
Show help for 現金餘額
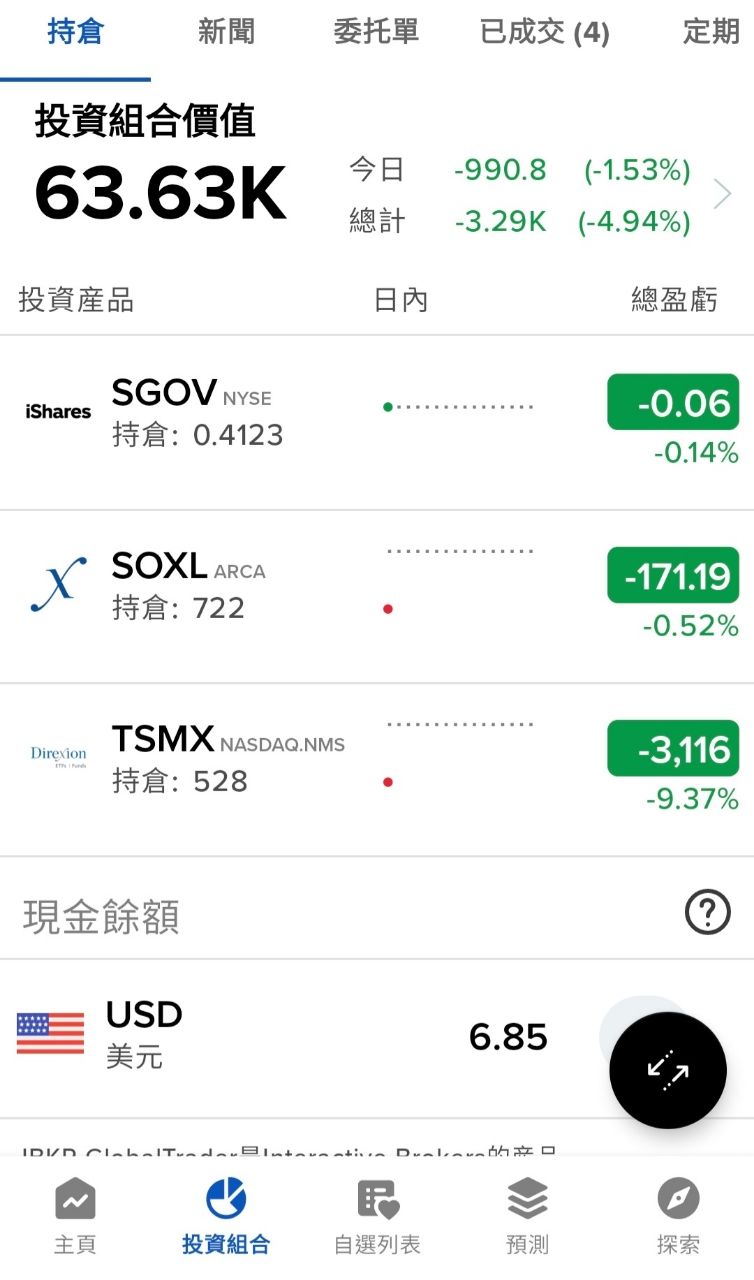point(707,912)
